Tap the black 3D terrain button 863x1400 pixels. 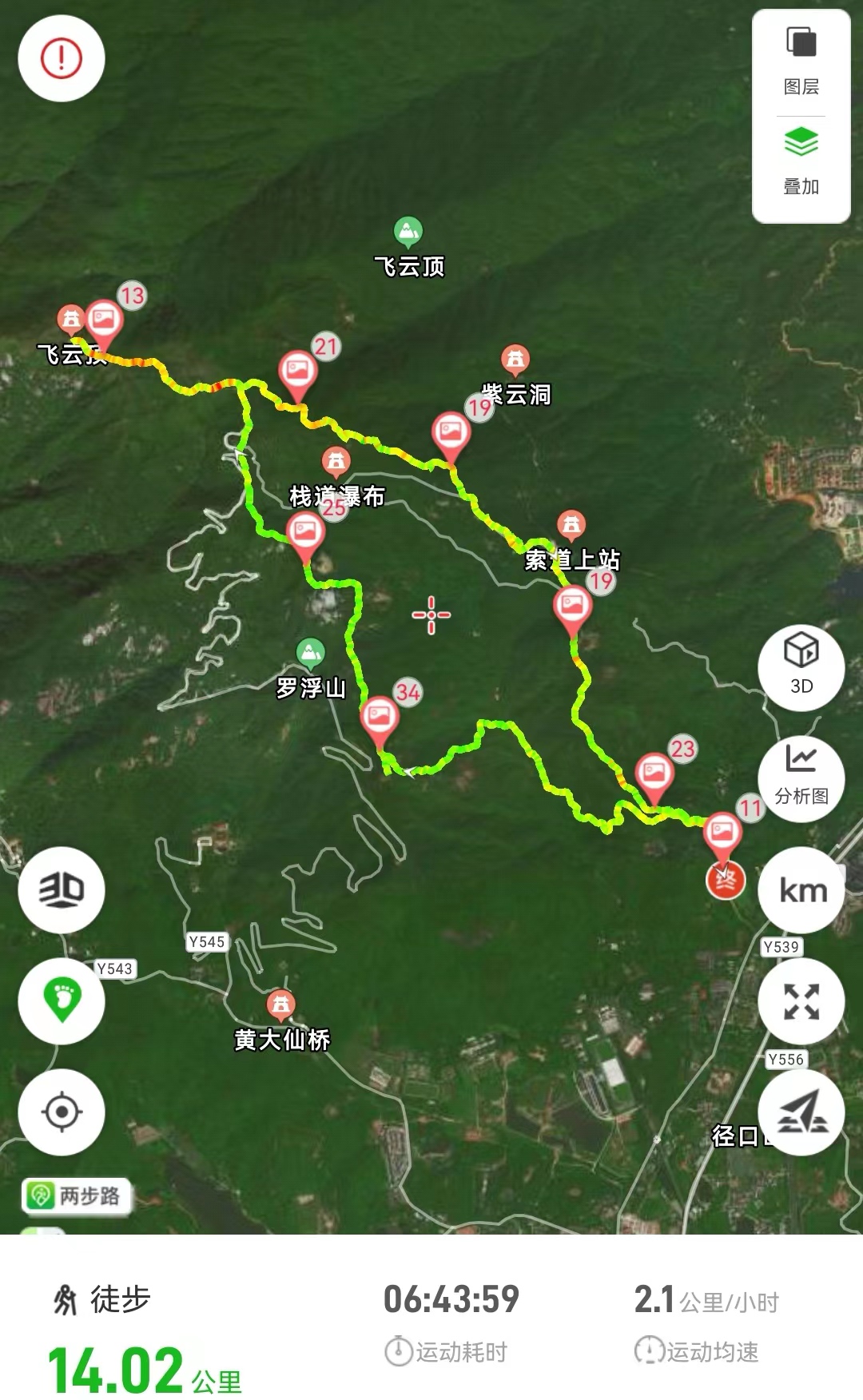click(x=62, y=890)
